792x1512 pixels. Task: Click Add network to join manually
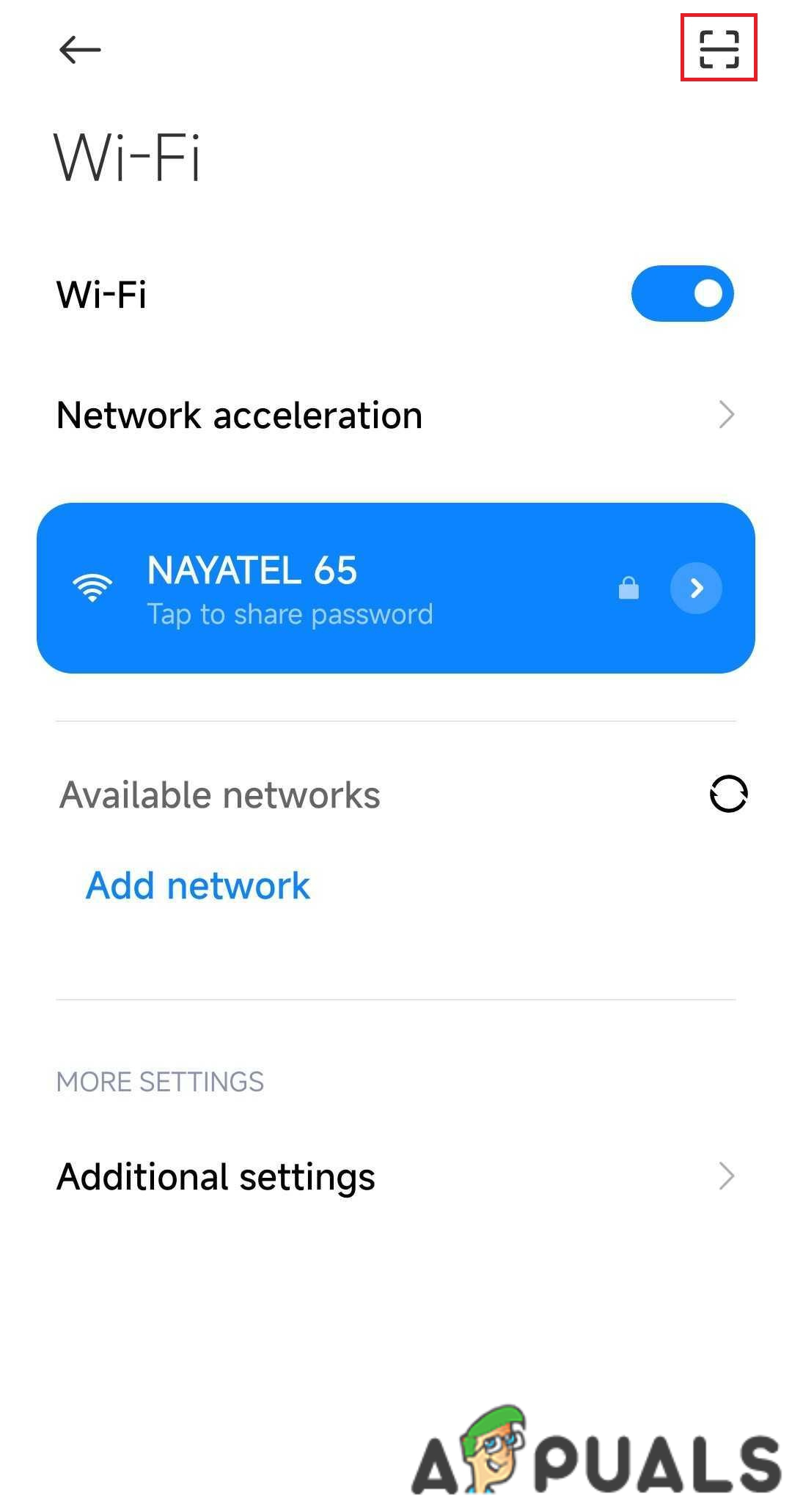tap(197, 885)
